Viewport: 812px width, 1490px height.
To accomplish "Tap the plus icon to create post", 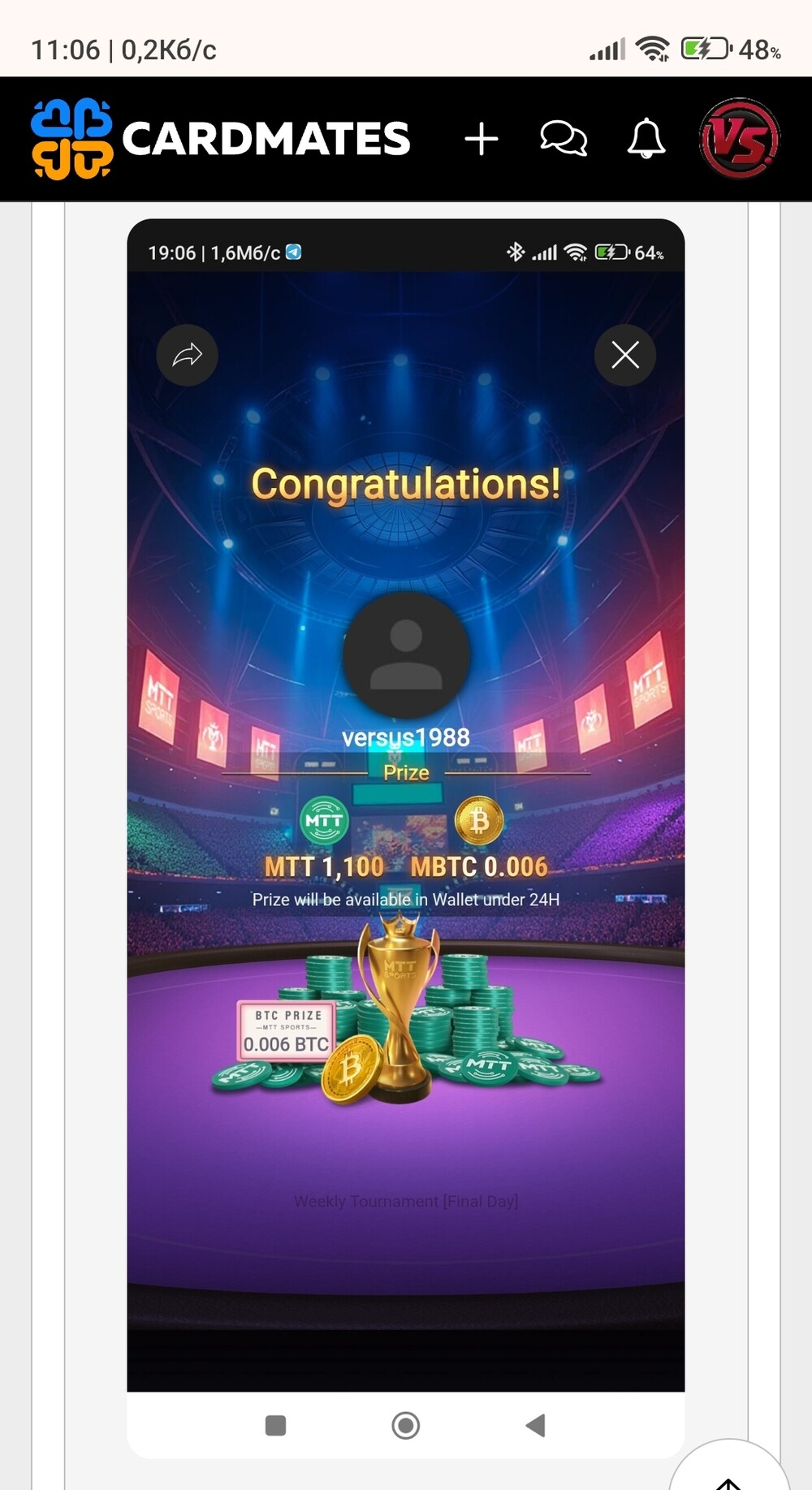I will [x=482, y=139].
